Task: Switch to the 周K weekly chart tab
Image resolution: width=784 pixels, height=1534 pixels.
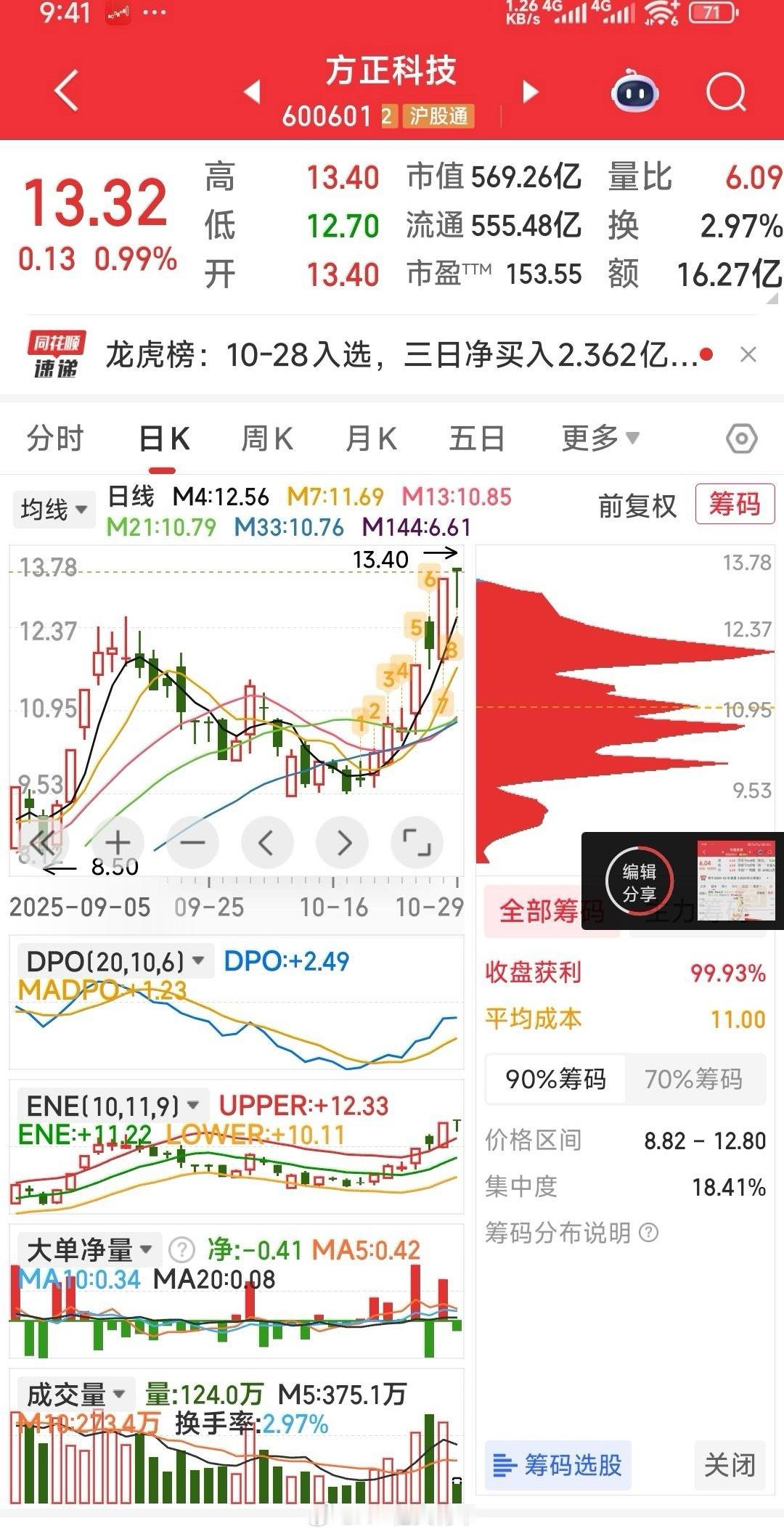Action: [x=266, y=437]
